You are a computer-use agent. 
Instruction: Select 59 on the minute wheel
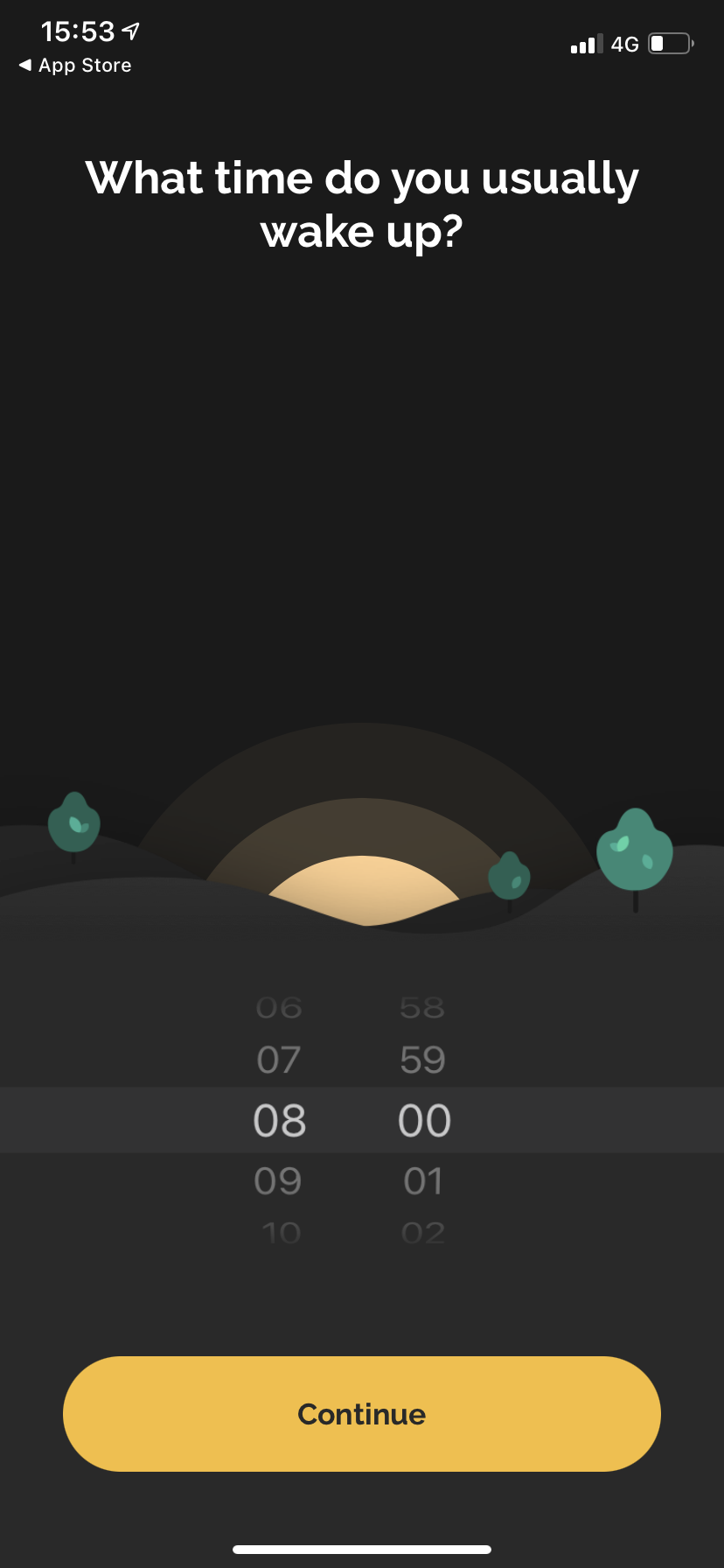(423, 1059)
